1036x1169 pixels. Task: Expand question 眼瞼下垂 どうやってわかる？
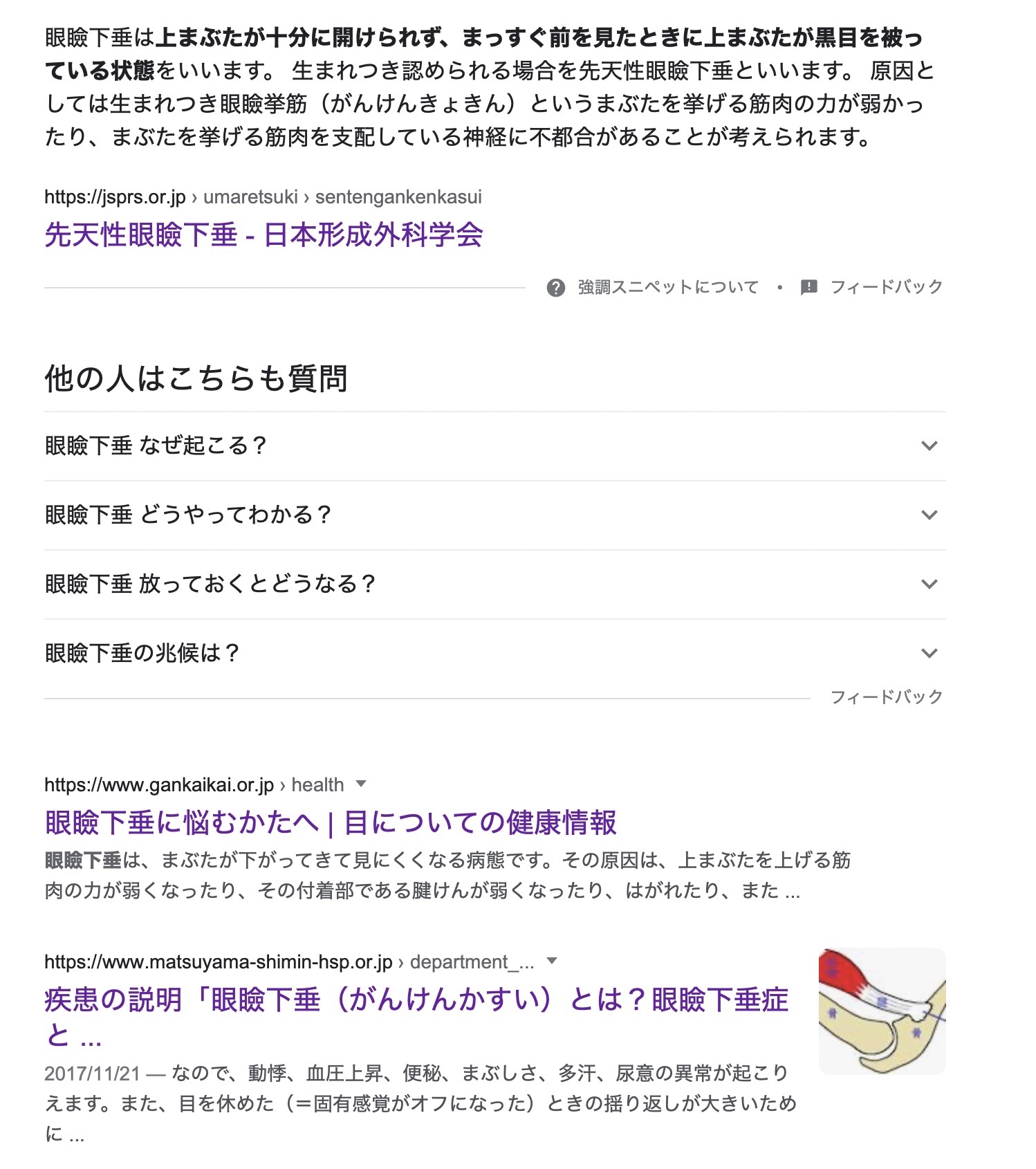[494, 515]
